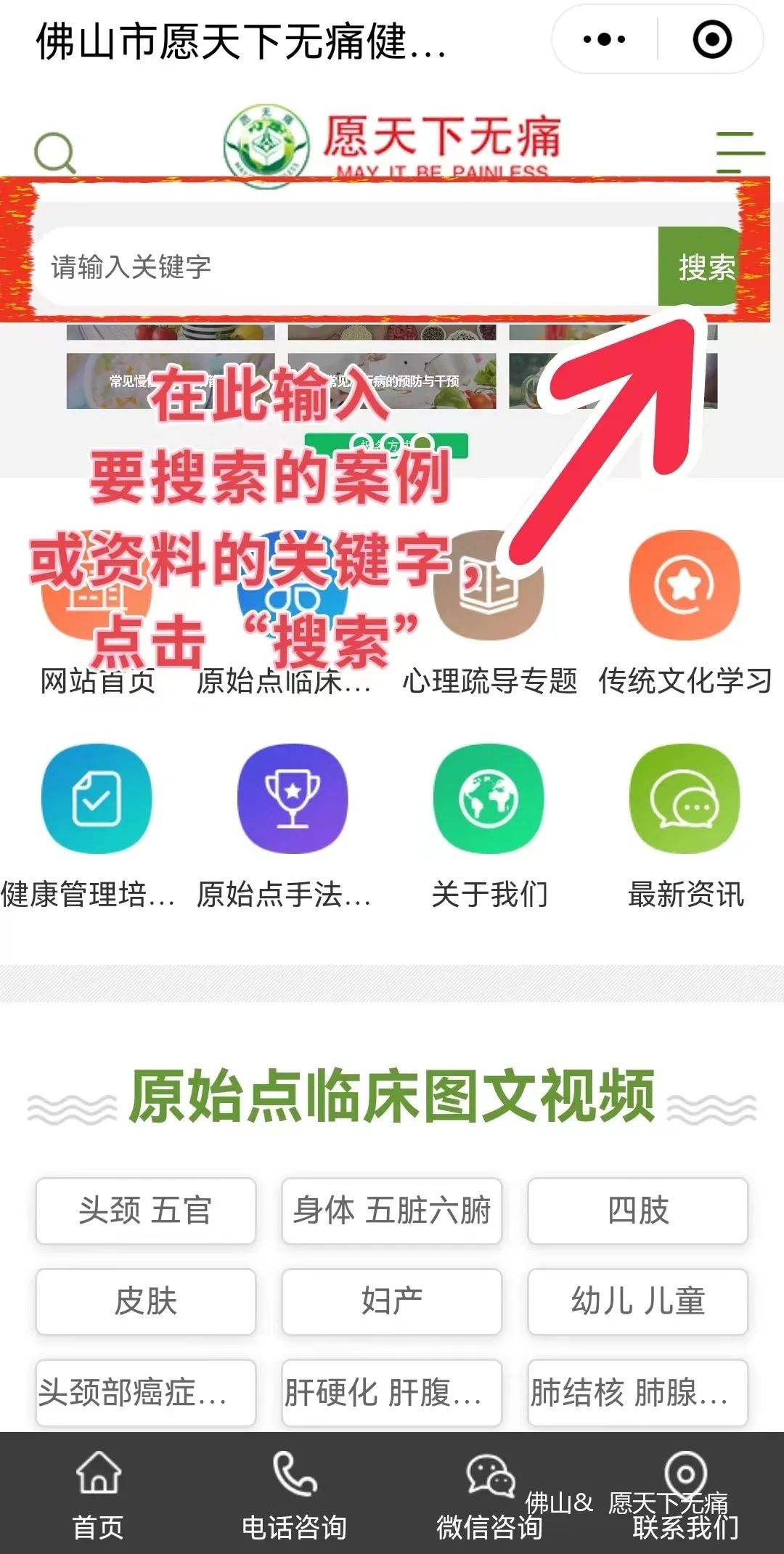Open 关于我们 page
The image size is (784, 1554).
[x=489, y=799]
